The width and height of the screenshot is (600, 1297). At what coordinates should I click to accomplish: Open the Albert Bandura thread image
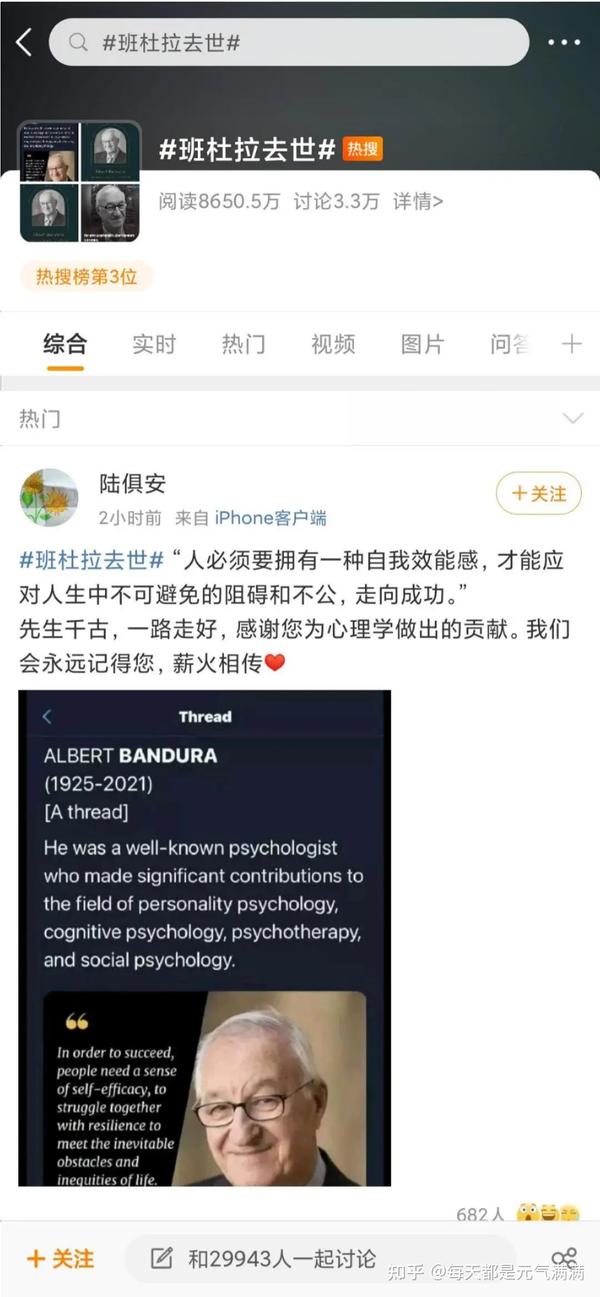[205, 938]
